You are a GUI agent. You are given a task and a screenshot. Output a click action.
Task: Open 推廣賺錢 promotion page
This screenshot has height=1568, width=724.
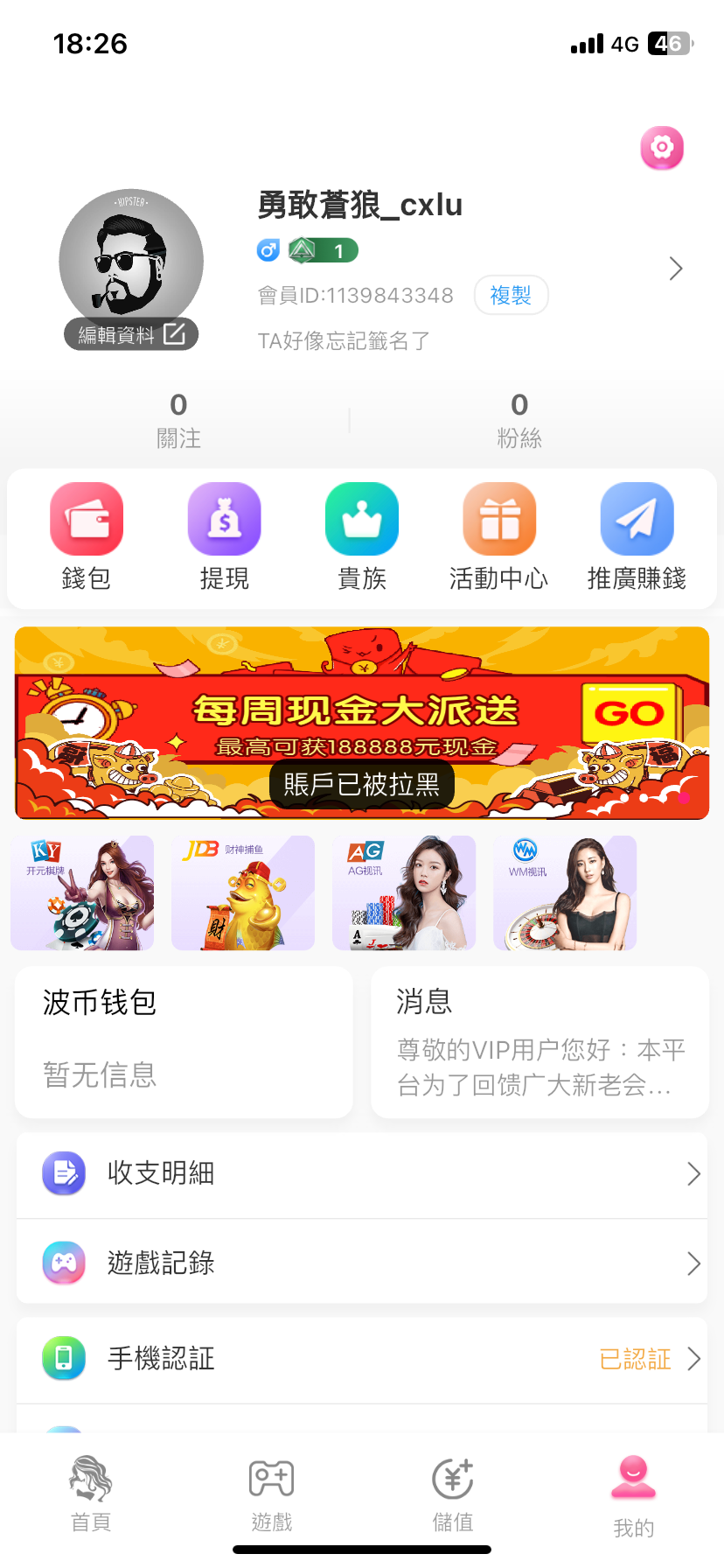click(637, 536)
